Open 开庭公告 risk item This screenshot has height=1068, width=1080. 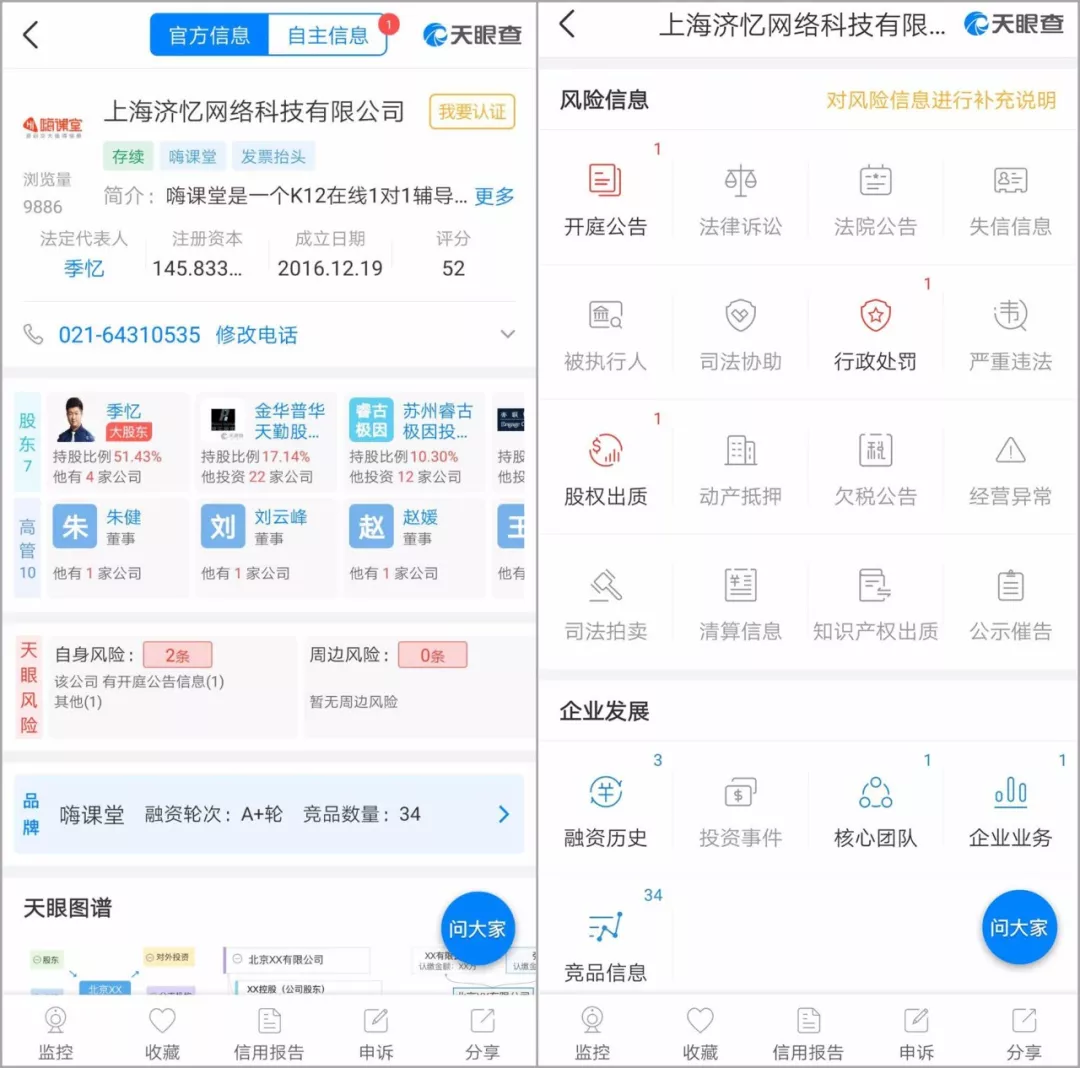point(605,201)
